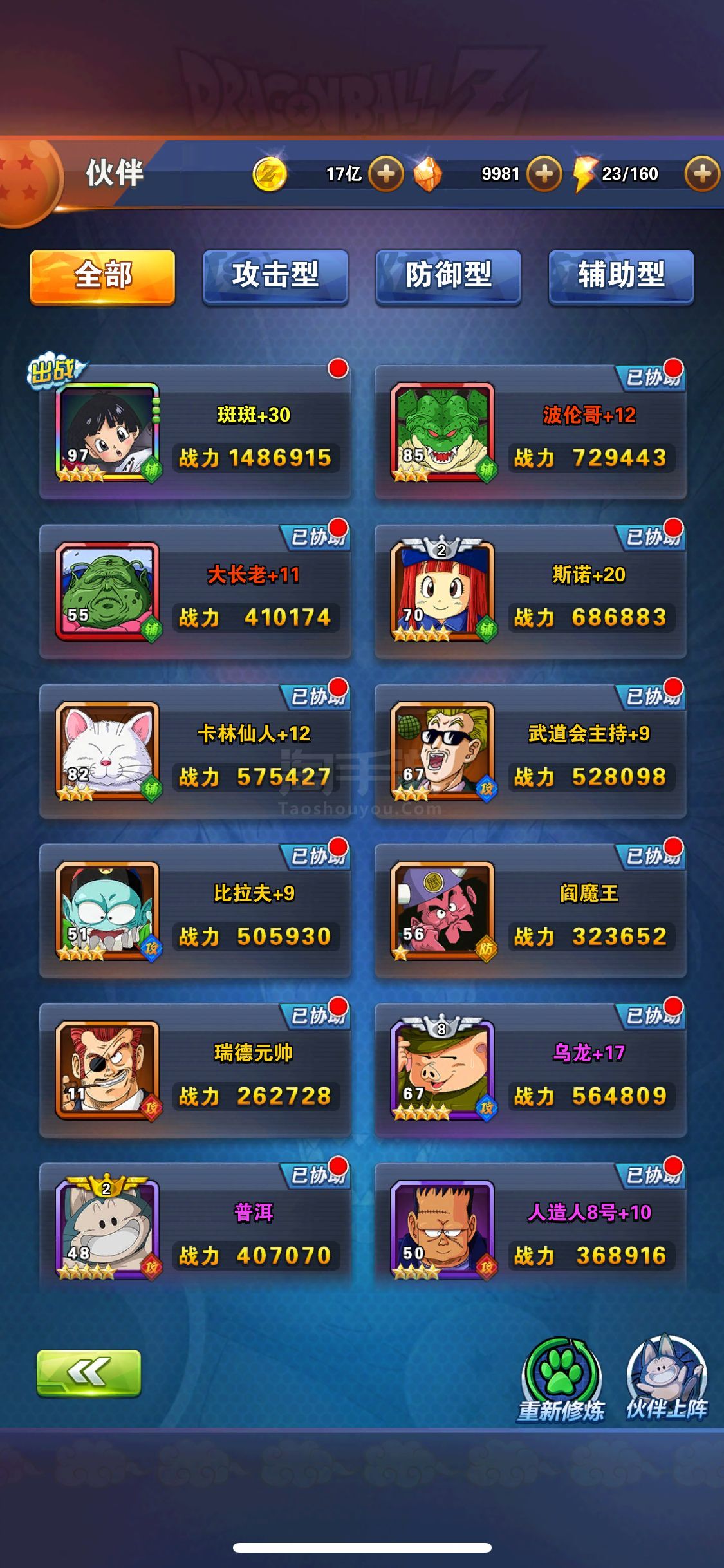Go back with the green arrow button
Viewport: 724px width, 1568px height.
[89, 1372]
